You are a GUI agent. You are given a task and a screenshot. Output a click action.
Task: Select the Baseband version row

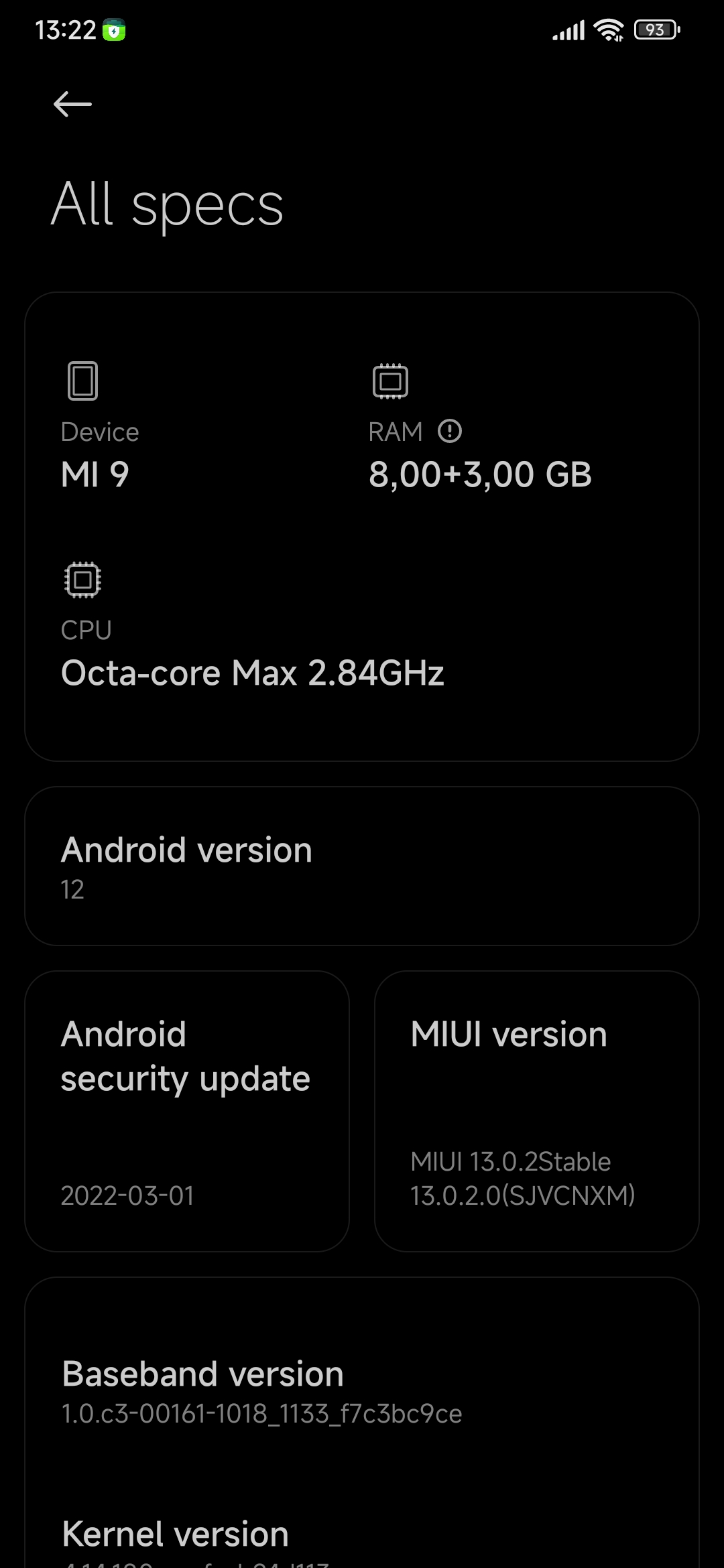point(362,1391)
